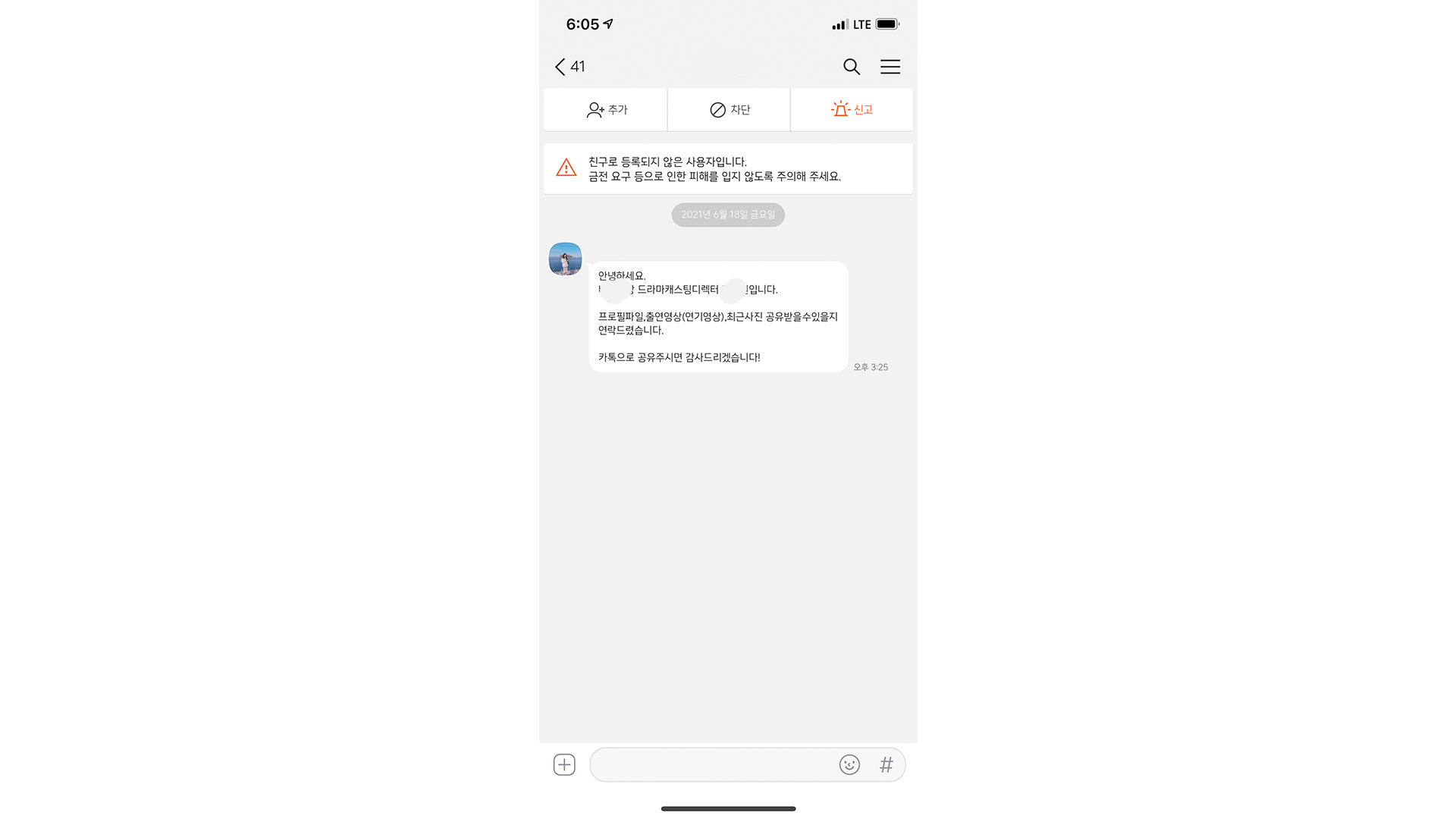Block this user with 차단
Screen dimensions: 1456x819
click(729, 110)
